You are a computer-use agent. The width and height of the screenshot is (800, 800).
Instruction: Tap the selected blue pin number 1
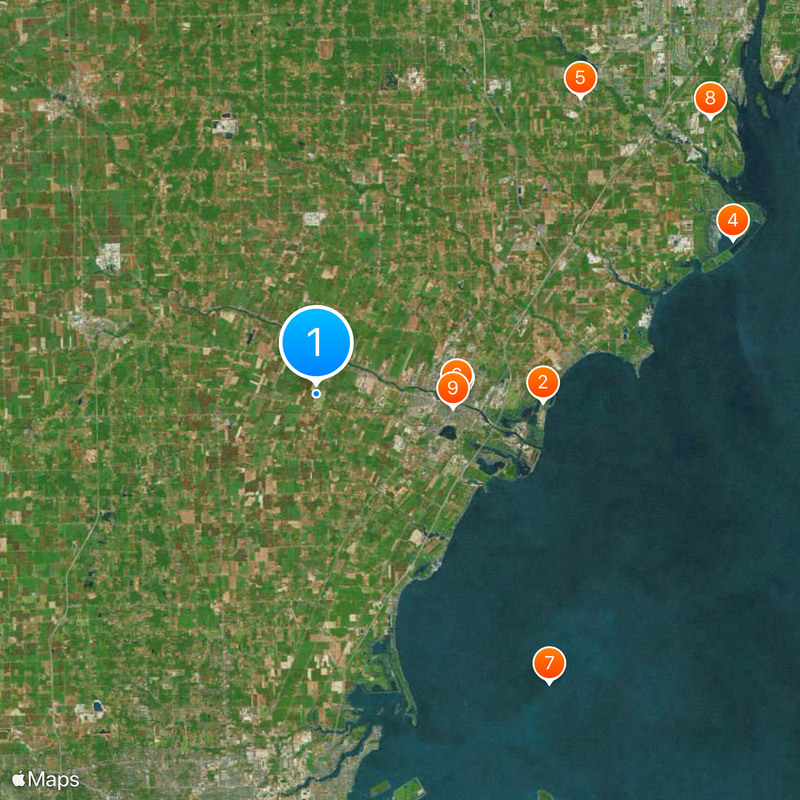(316, 343)
